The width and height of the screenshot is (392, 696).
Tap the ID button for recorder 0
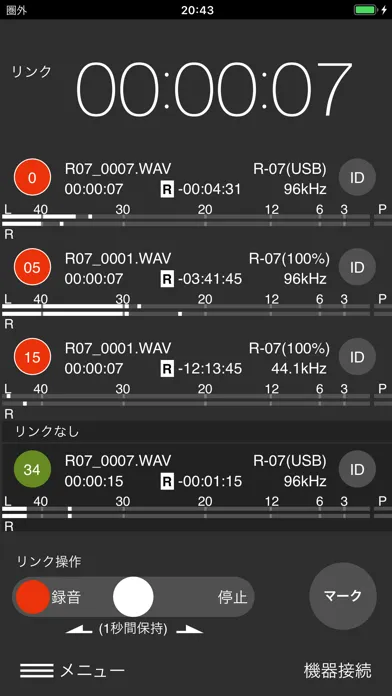pos(357,178)
